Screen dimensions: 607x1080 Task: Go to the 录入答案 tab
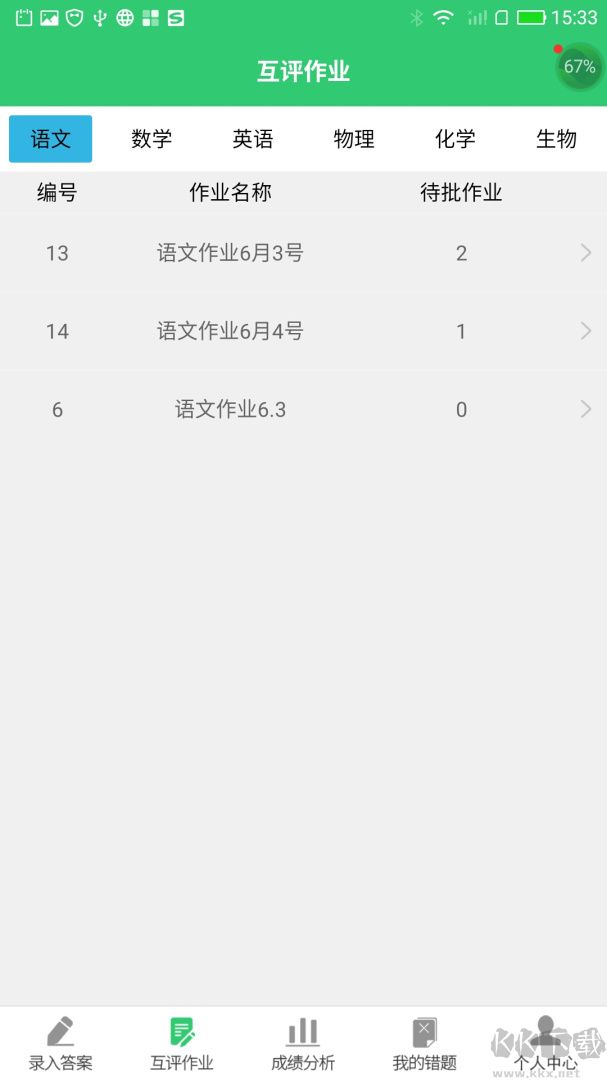click(x=61, y=1044)
